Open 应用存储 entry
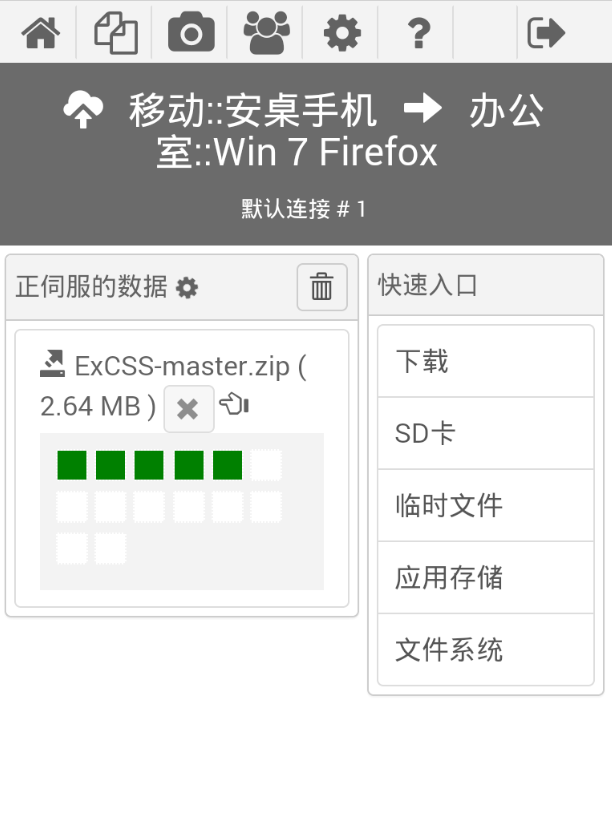Screen dimensions: 612x826 pos(485,577)
